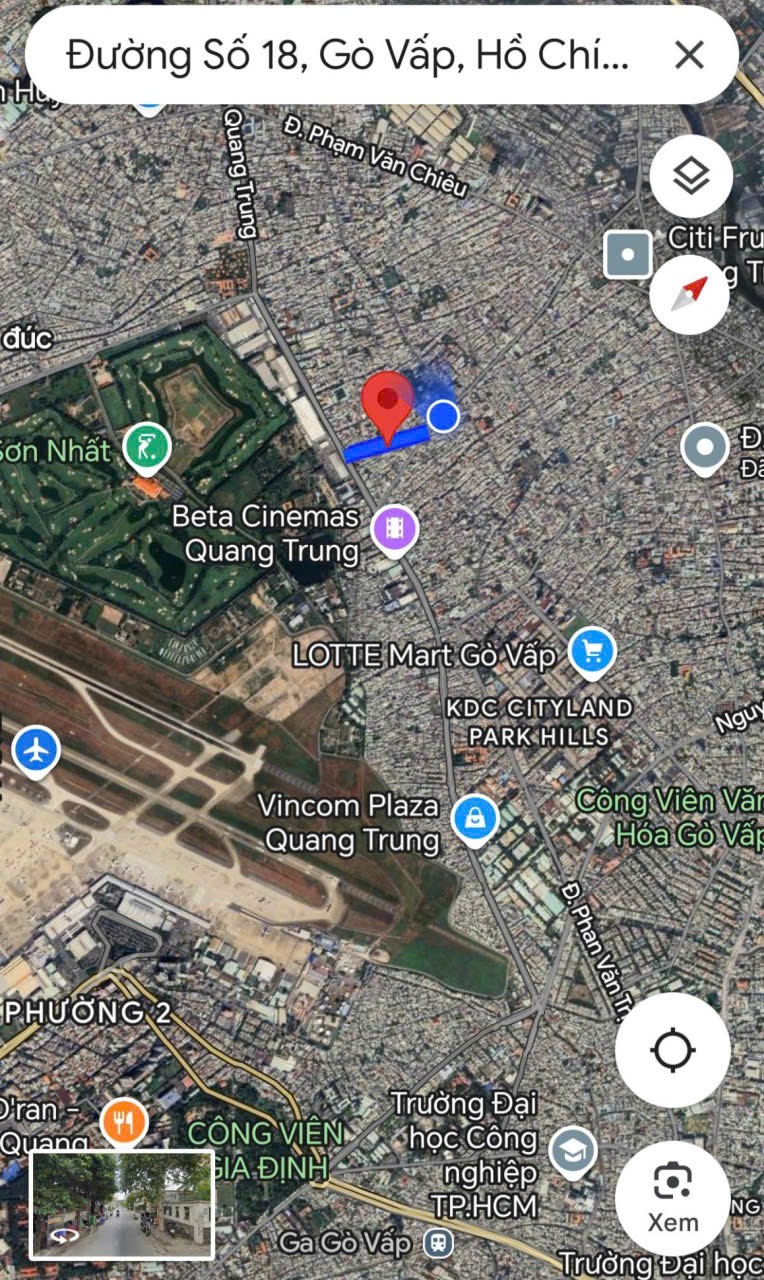Viewport: 764px width, 1280px height.
Task: Center the map on my location
Action: click(672, 1051)
